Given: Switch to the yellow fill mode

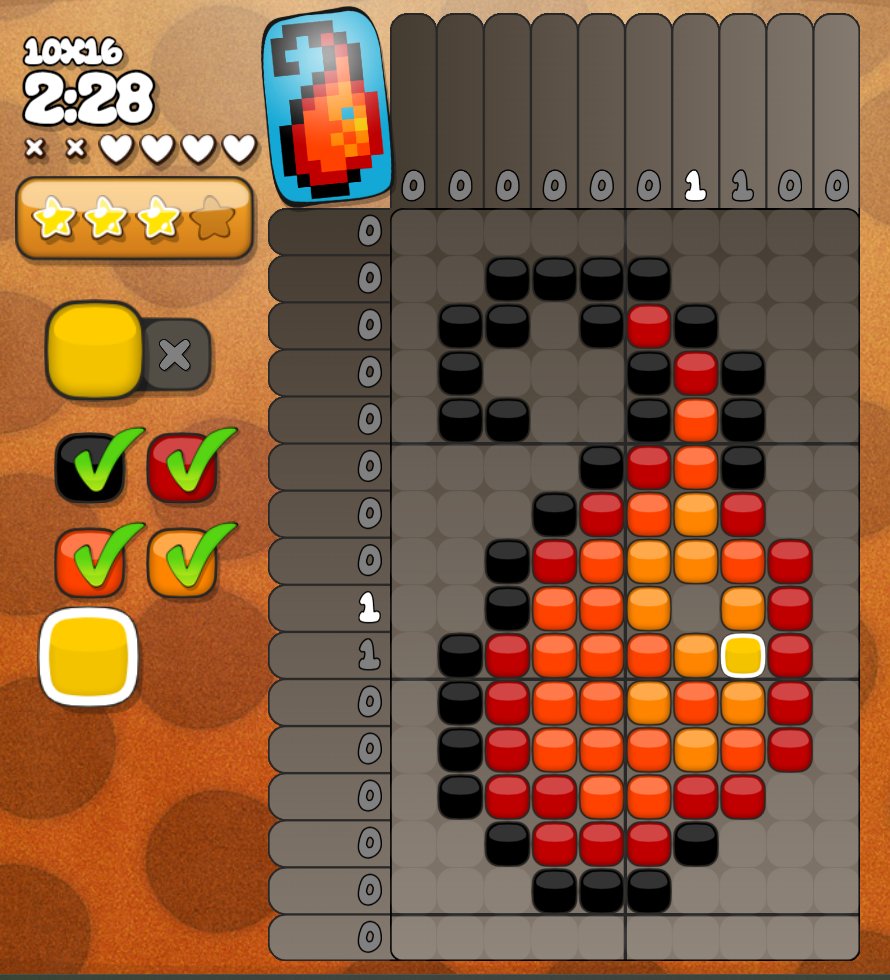Looking at the screenshot, I should 95,350.
